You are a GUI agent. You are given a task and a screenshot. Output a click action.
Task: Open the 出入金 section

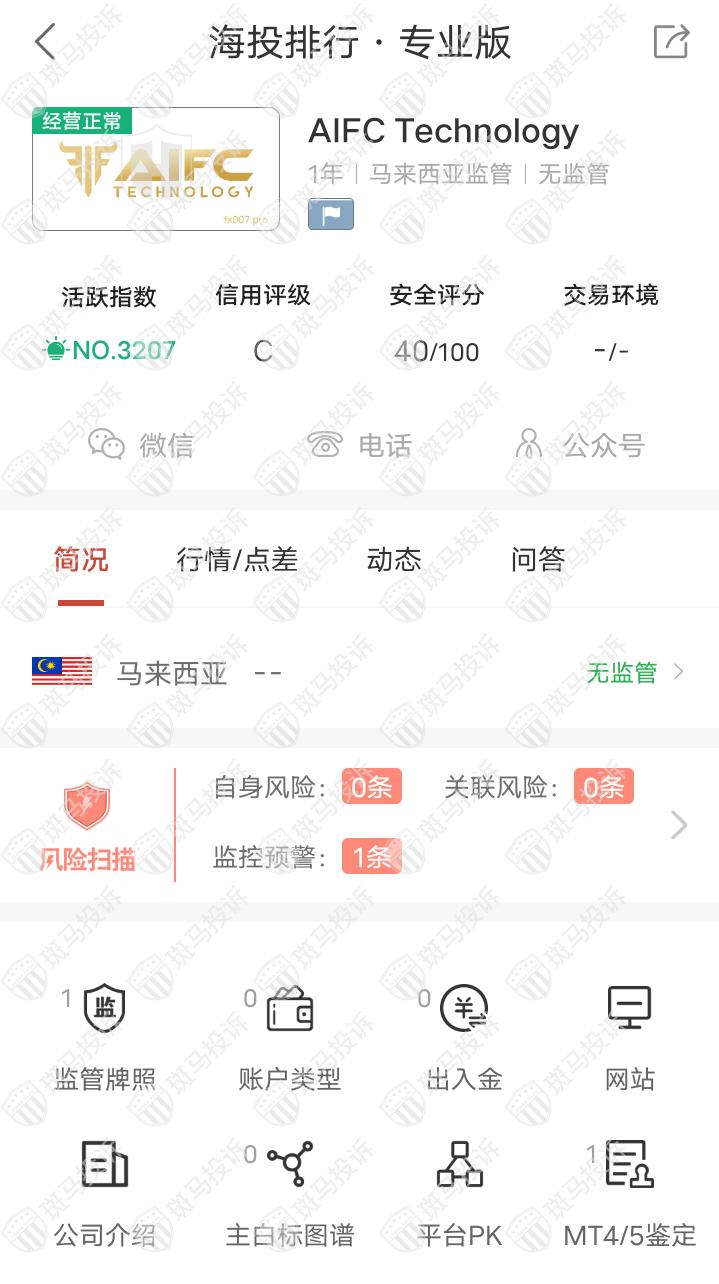[x=464, y=1038]
